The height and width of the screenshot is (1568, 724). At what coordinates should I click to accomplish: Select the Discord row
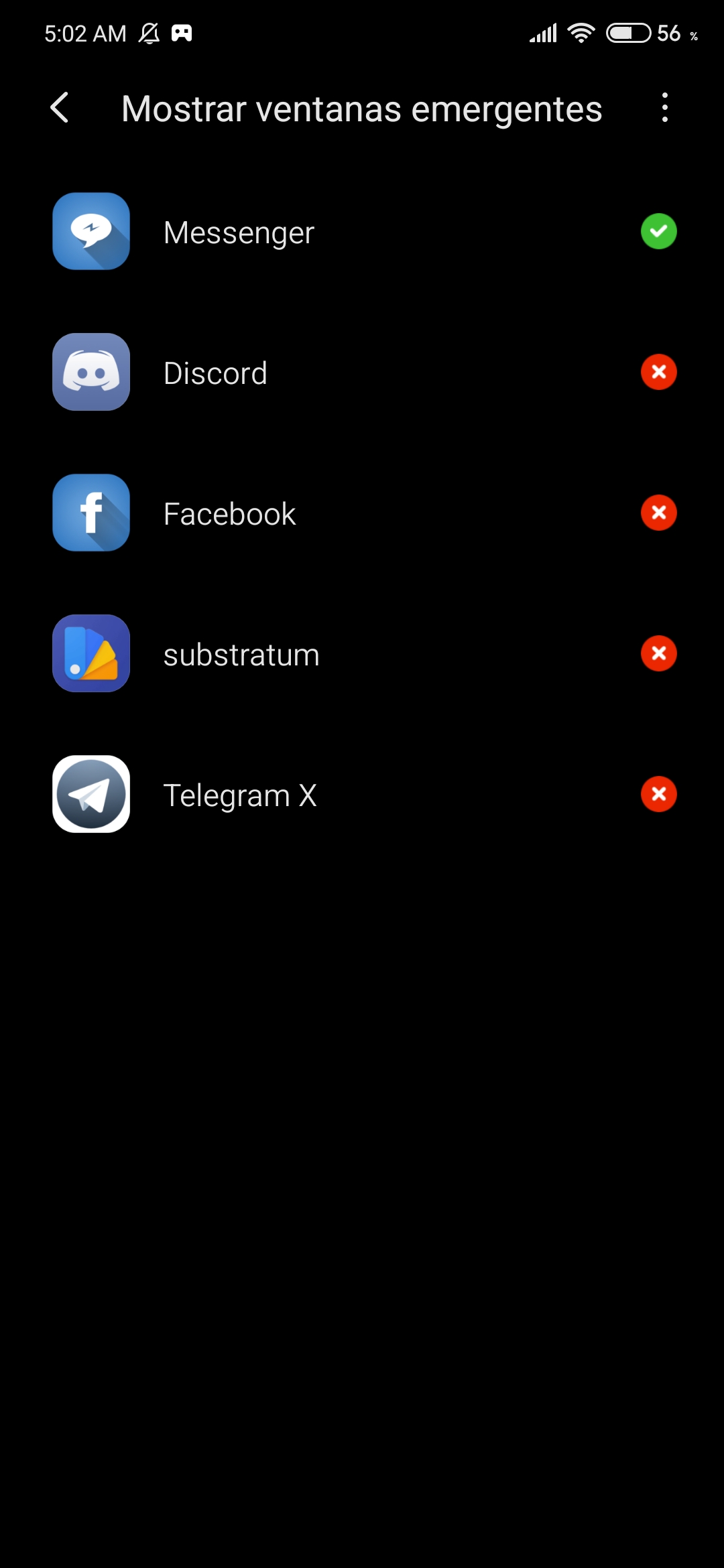tap(362, 373)
